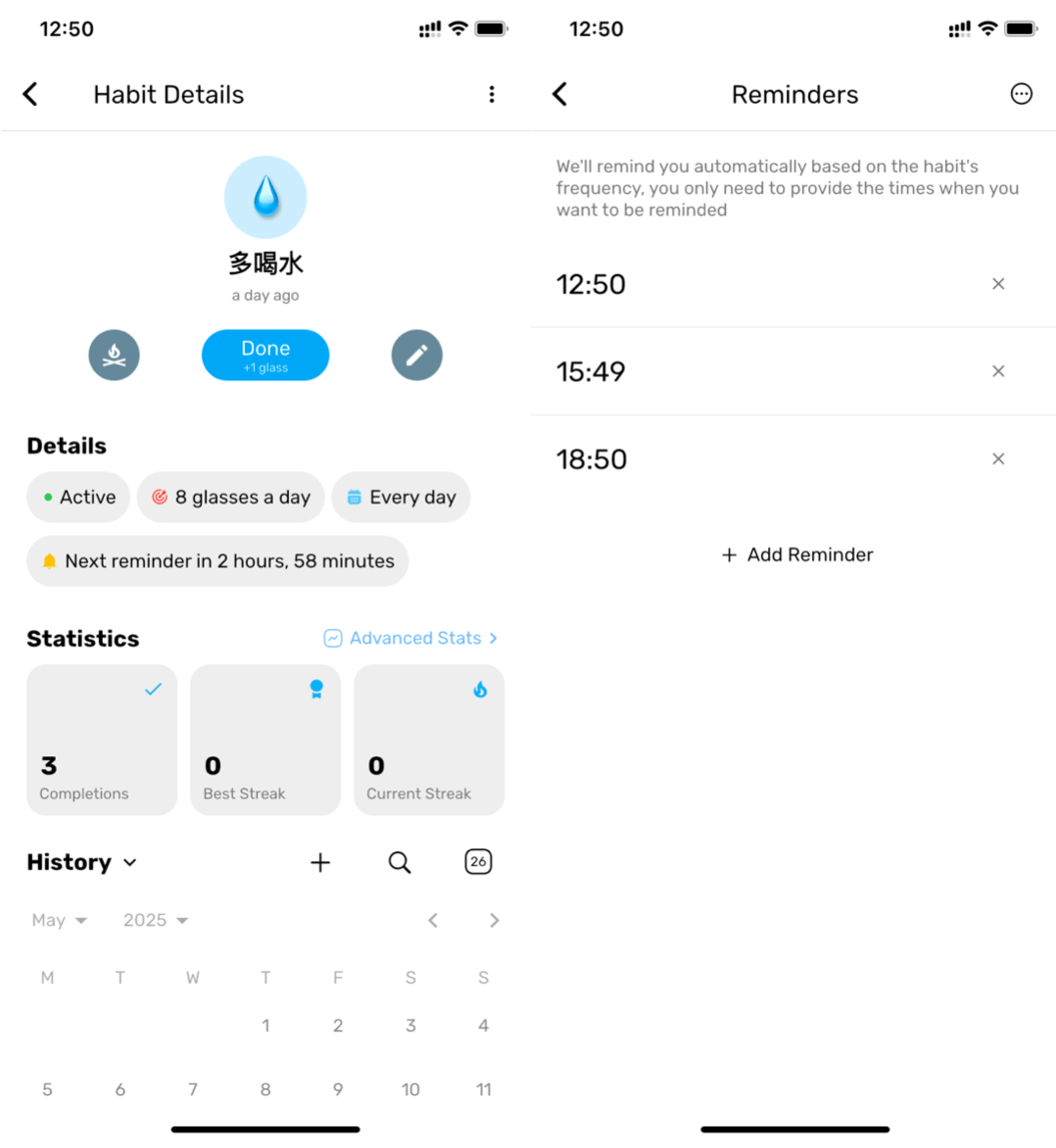Remove the 18:50 reminder

998,458
